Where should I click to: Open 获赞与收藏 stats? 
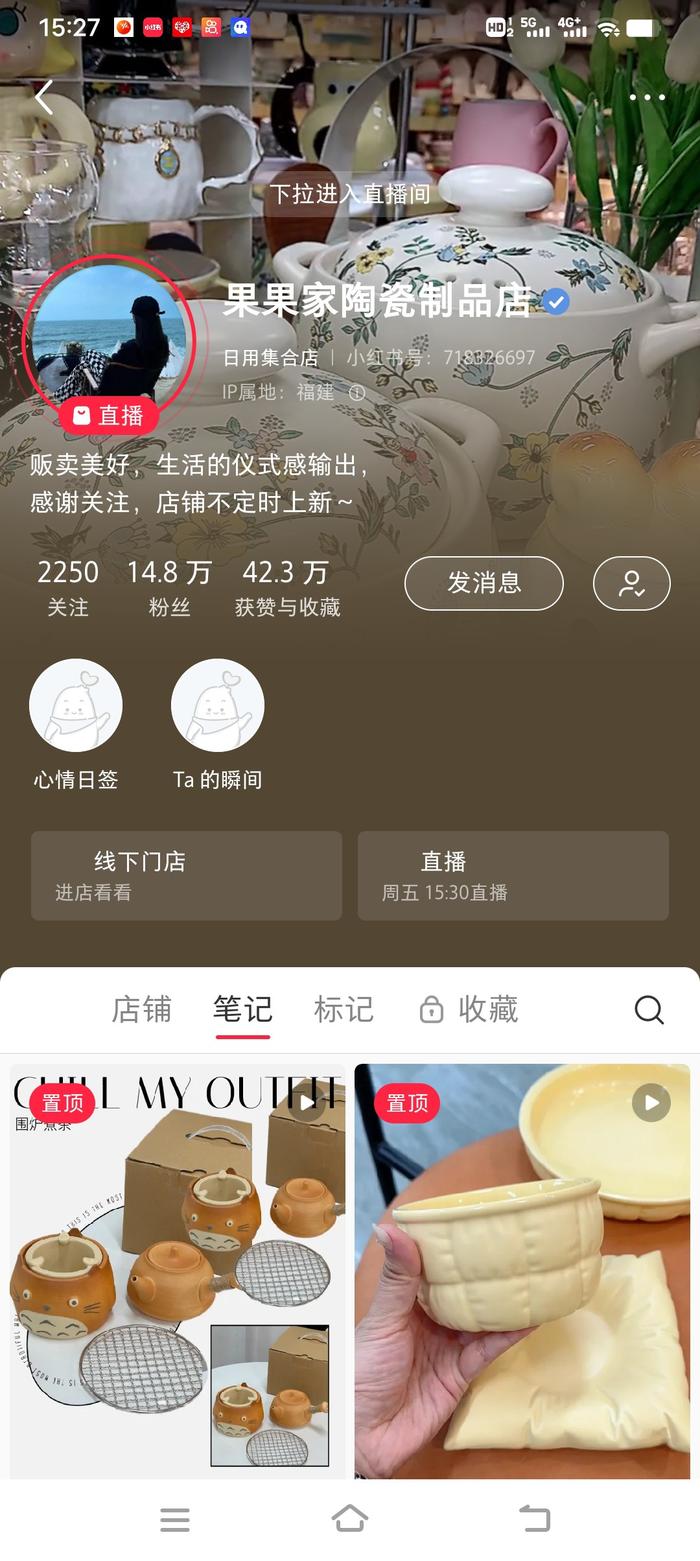click(287, 587)
